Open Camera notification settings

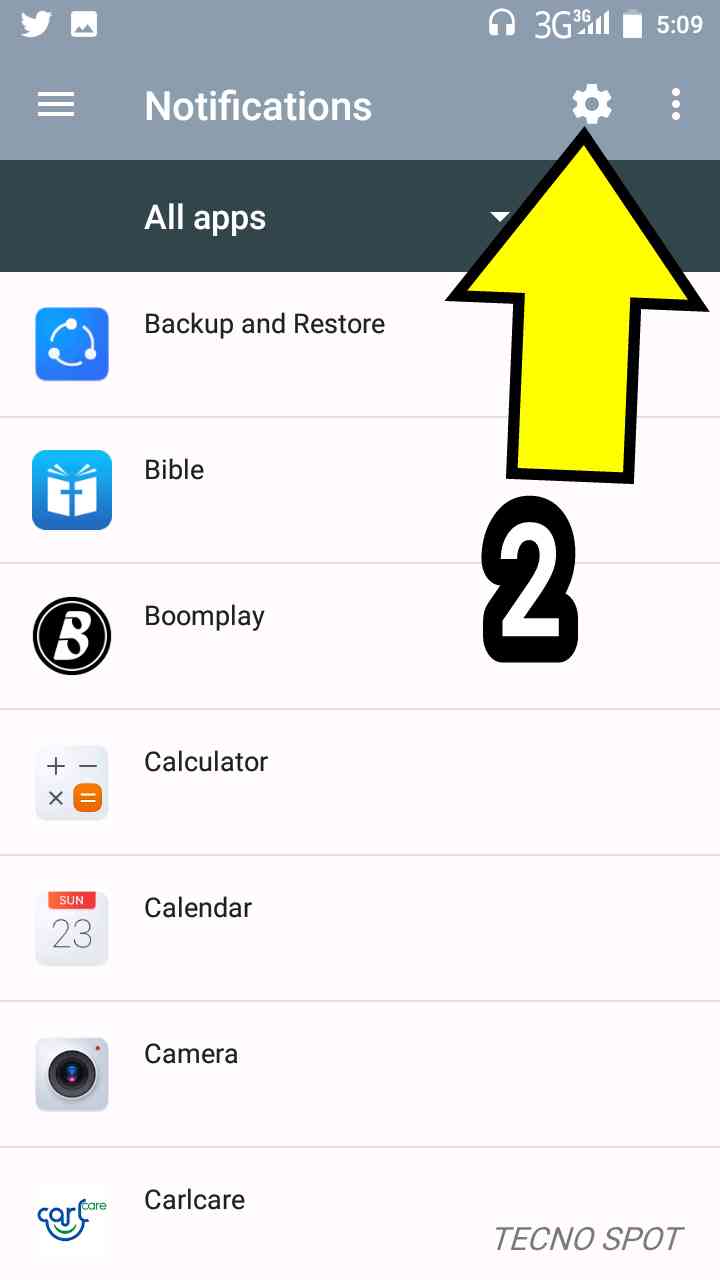[x=360, y=1074]
